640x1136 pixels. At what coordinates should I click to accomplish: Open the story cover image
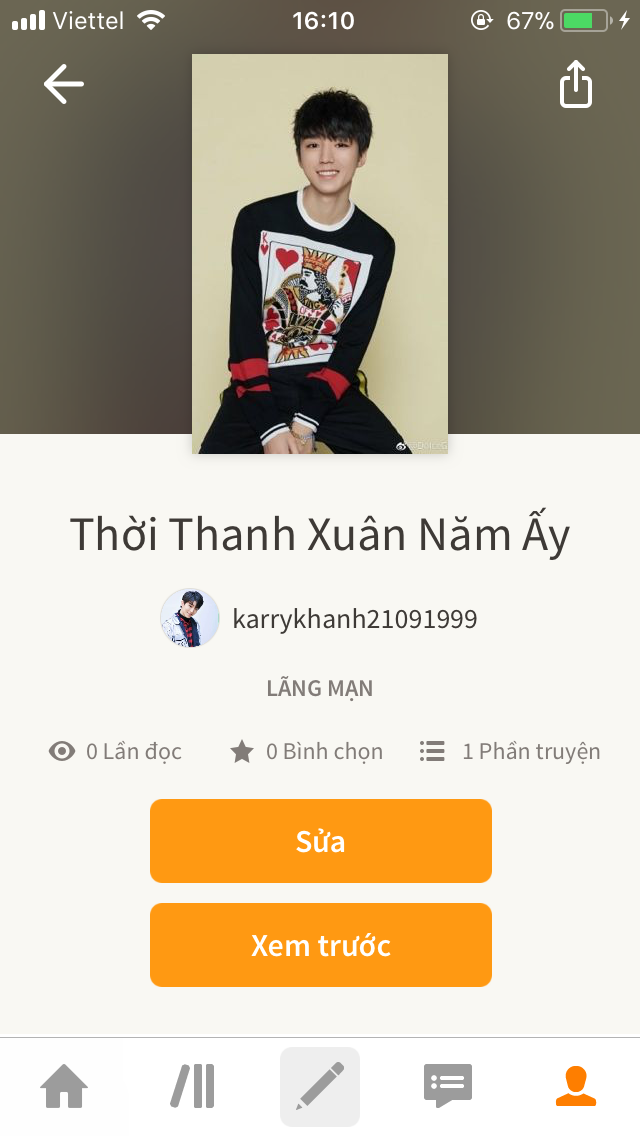(320, 254)
